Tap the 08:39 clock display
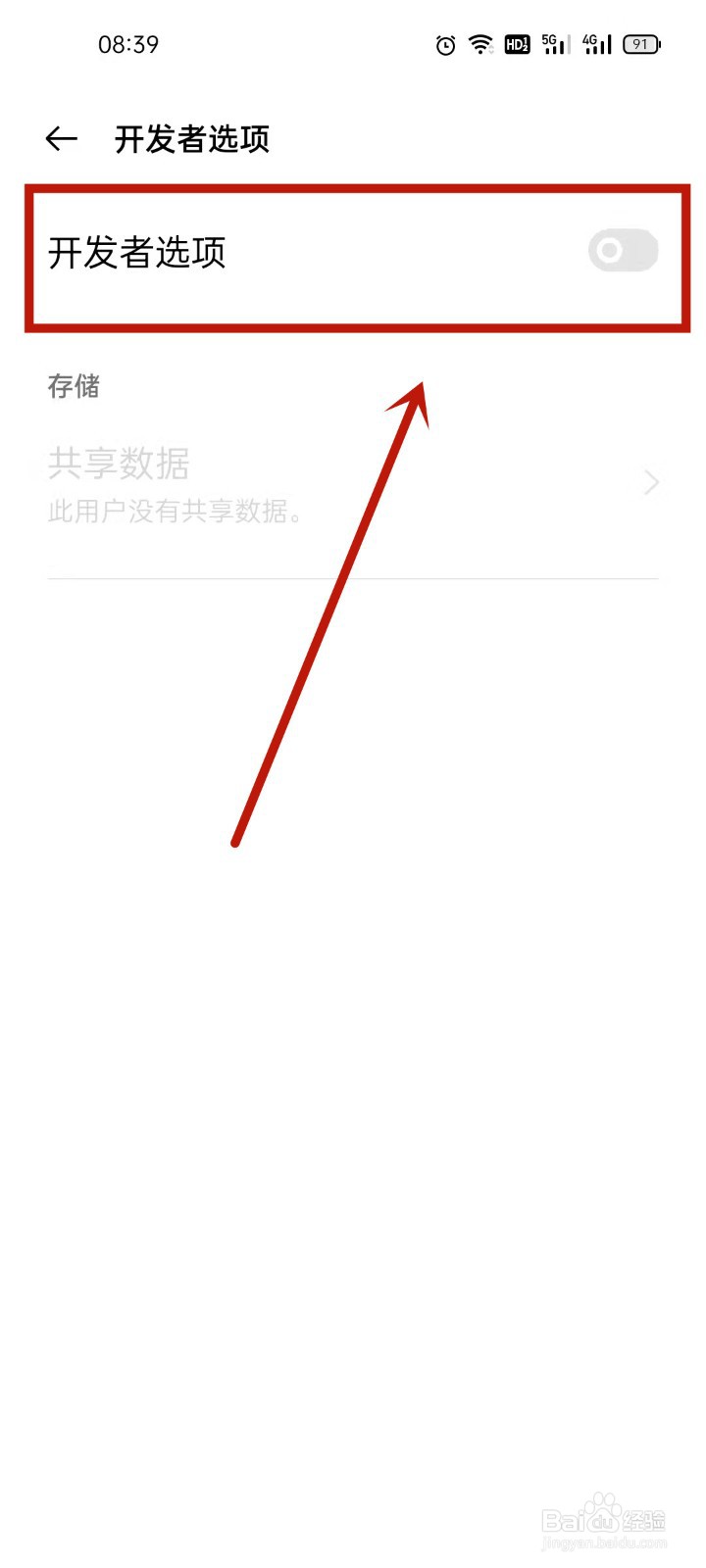This screenshot has height=1568, width=706. (x=127, y=44)
